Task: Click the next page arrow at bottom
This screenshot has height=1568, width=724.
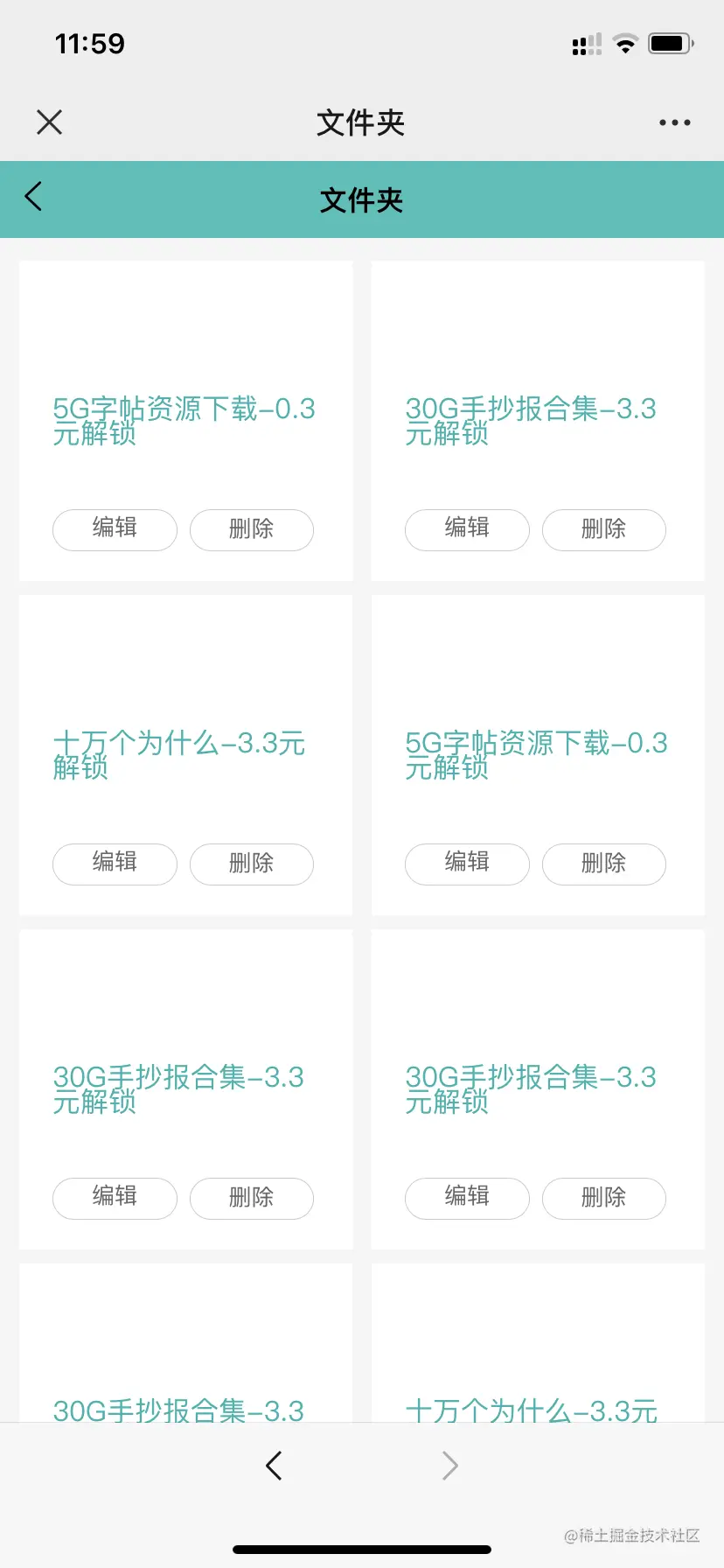Action: 449,1465
